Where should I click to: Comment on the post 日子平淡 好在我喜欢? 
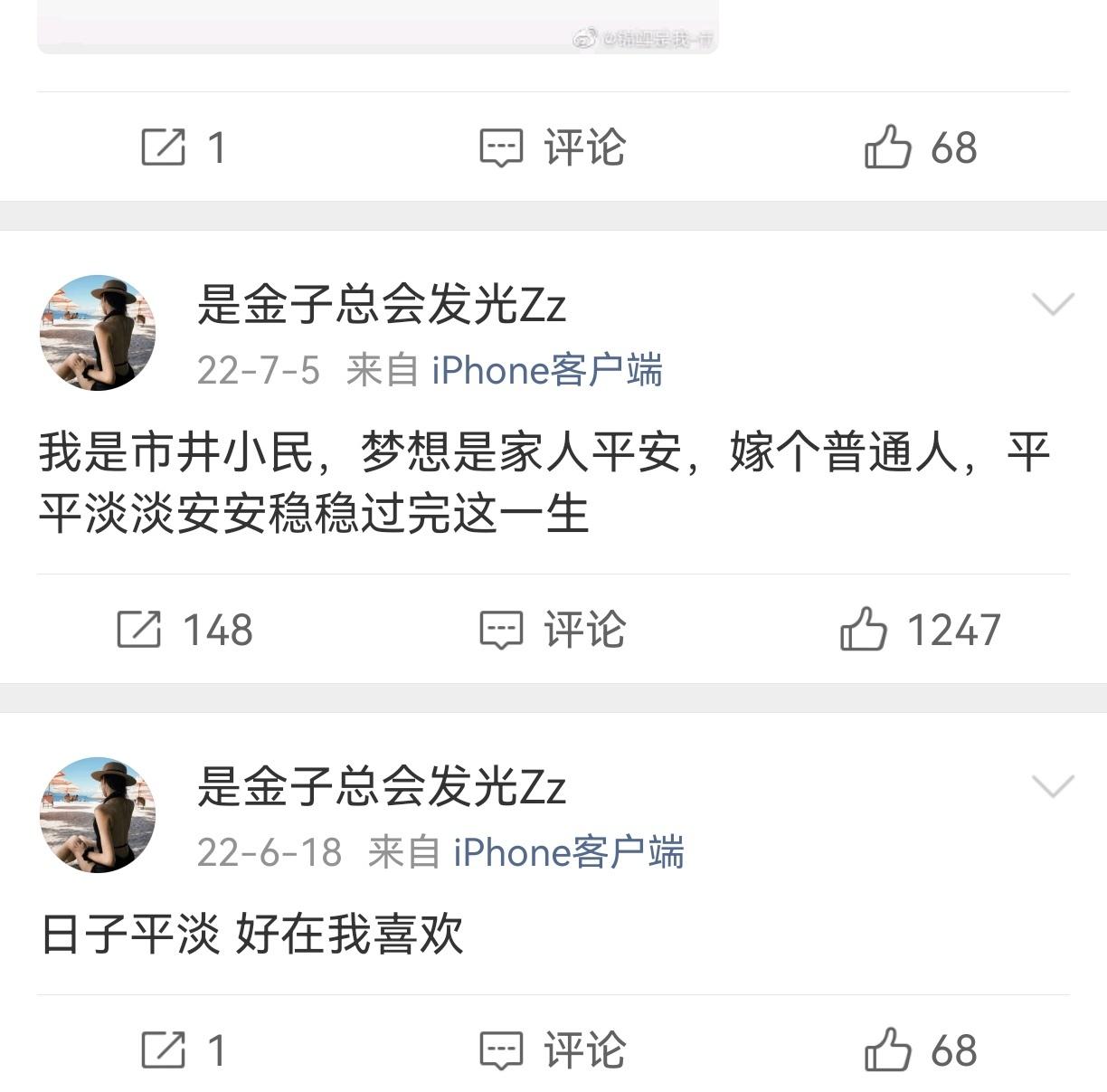553,1050
